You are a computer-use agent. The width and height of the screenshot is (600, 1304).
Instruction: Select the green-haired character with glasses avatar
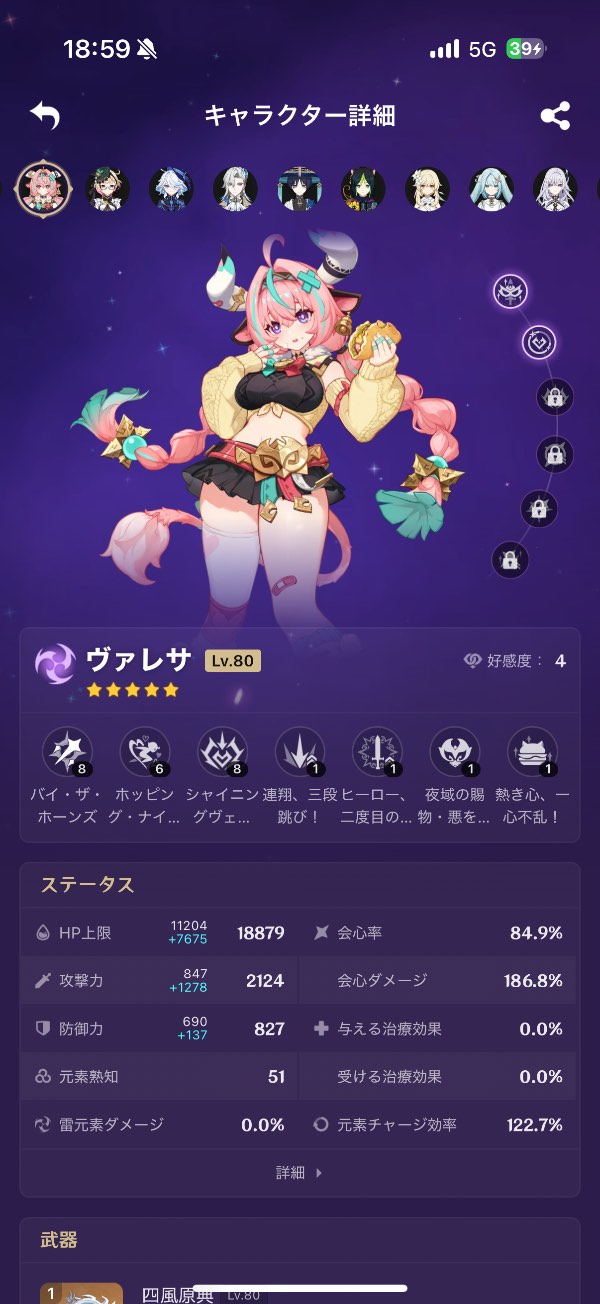click(x=107, y=188)
